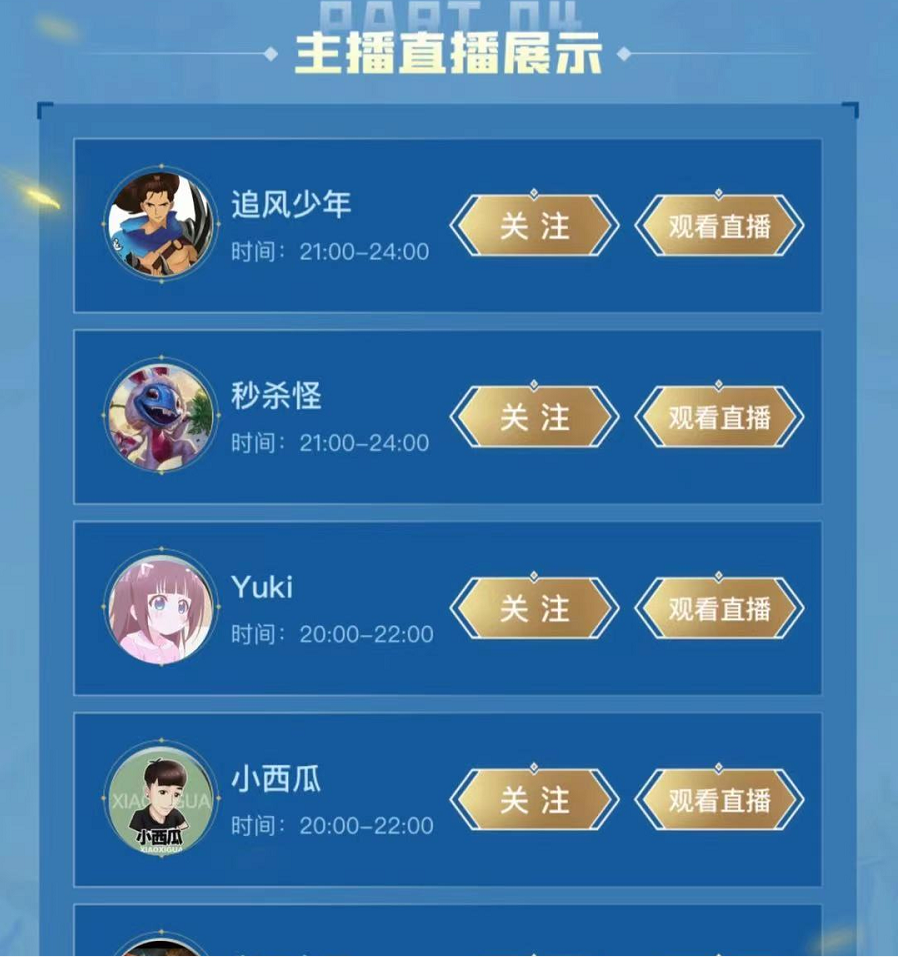Watch 追风少年's live stream
898x957 pixels.
point(719,226)
